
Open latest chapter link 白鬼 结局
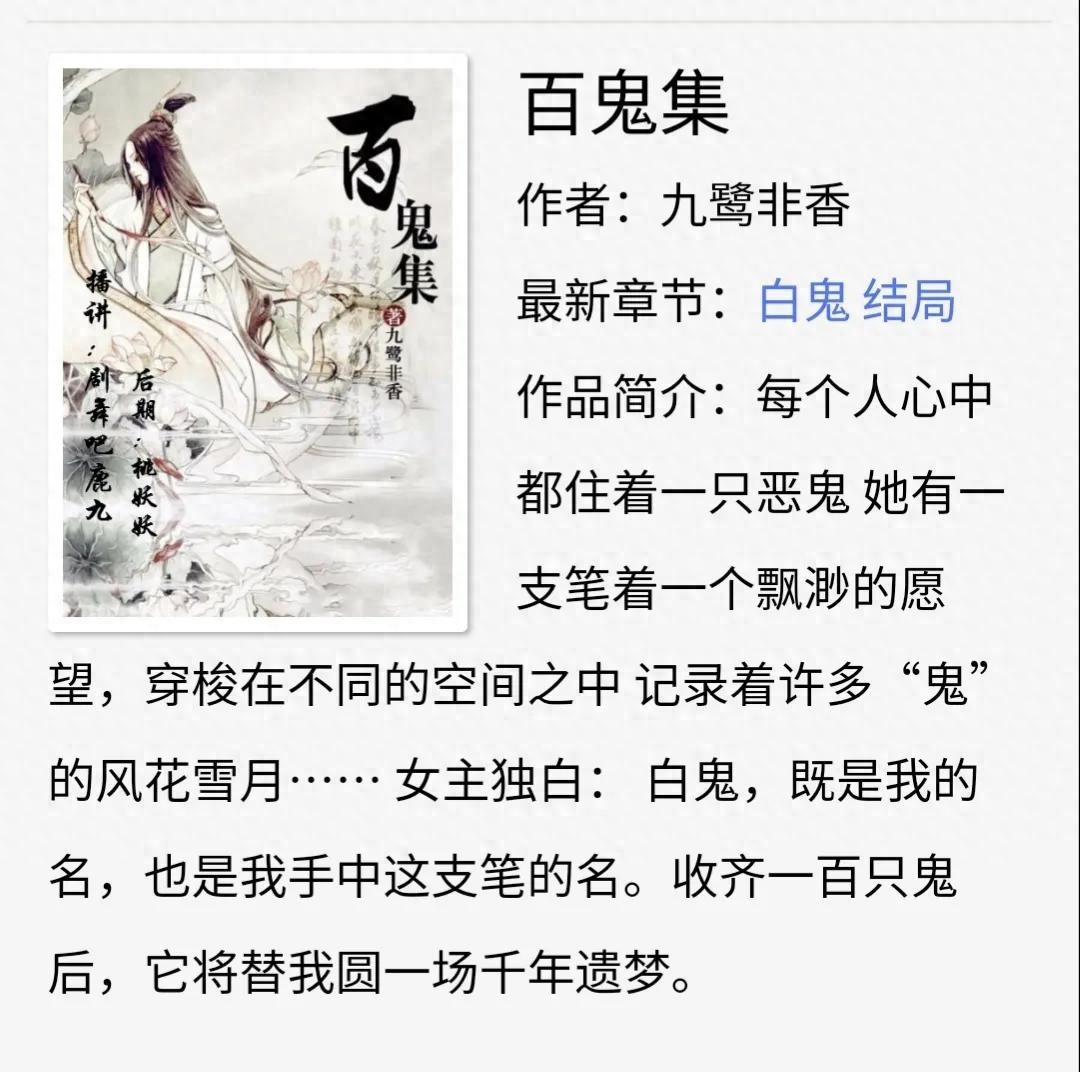[x=857, y=302]
